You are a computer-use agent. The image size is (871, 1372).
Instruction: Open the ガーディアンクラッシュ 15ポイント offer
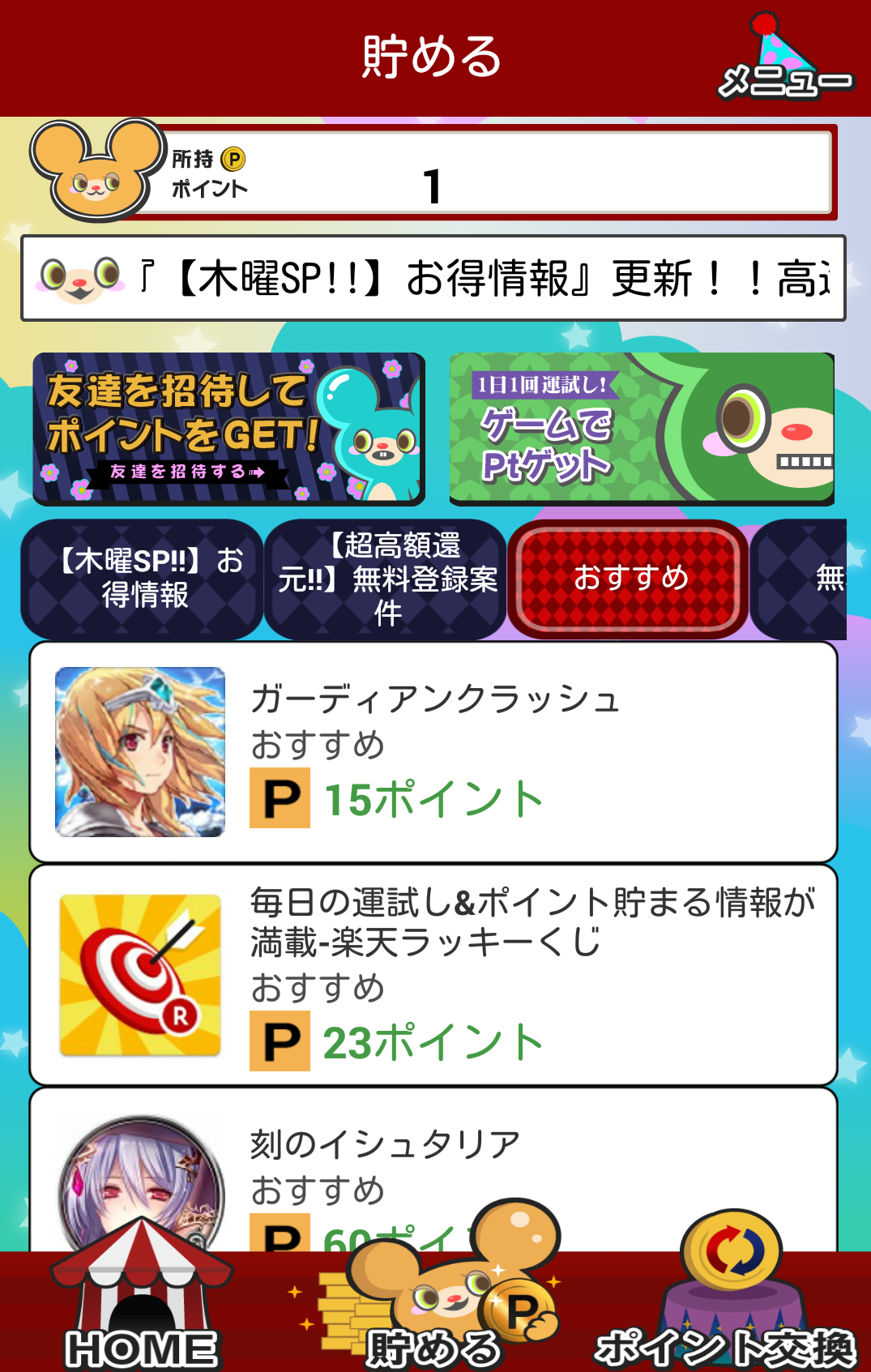(433, 752)
